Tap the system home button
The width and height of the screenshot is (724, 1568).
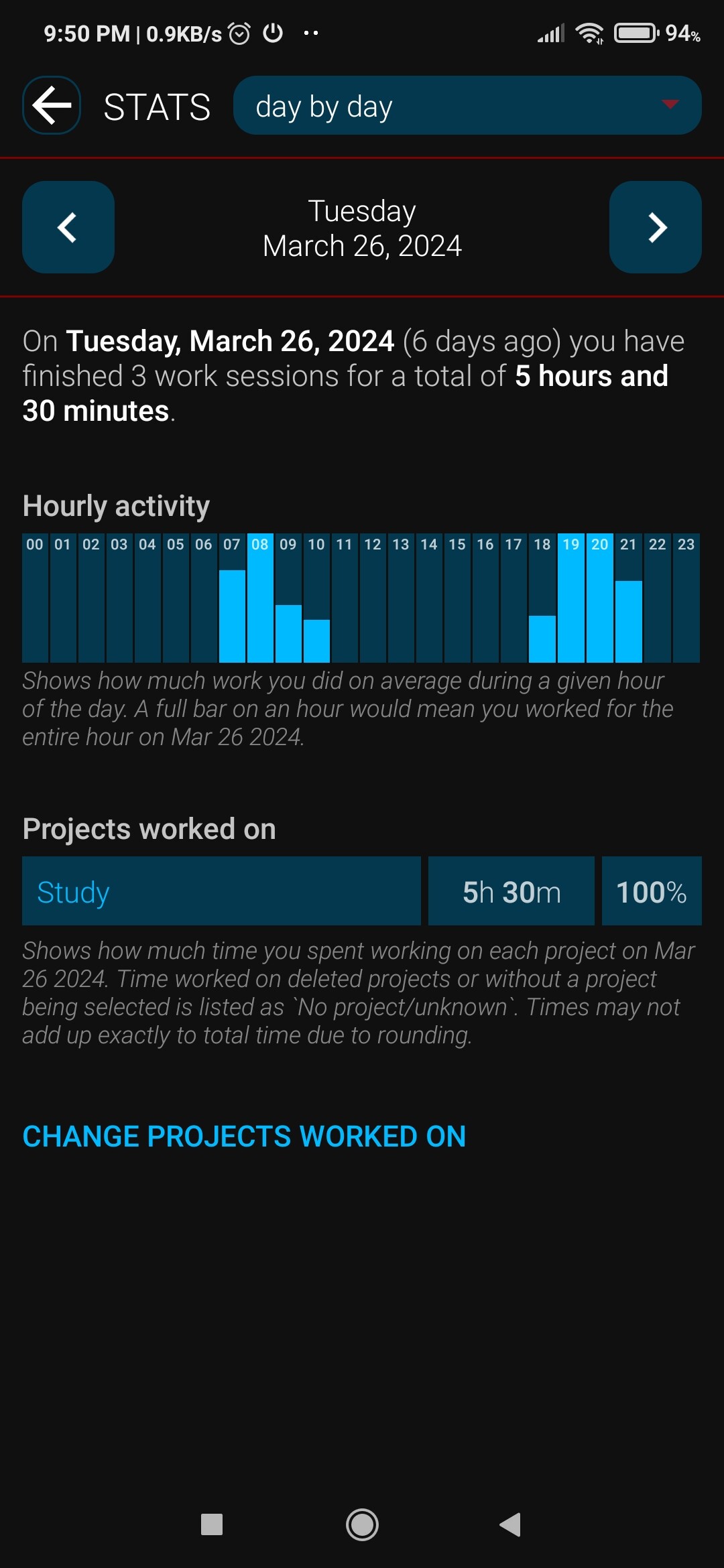pyautogui.click(x=362, y=1525)
